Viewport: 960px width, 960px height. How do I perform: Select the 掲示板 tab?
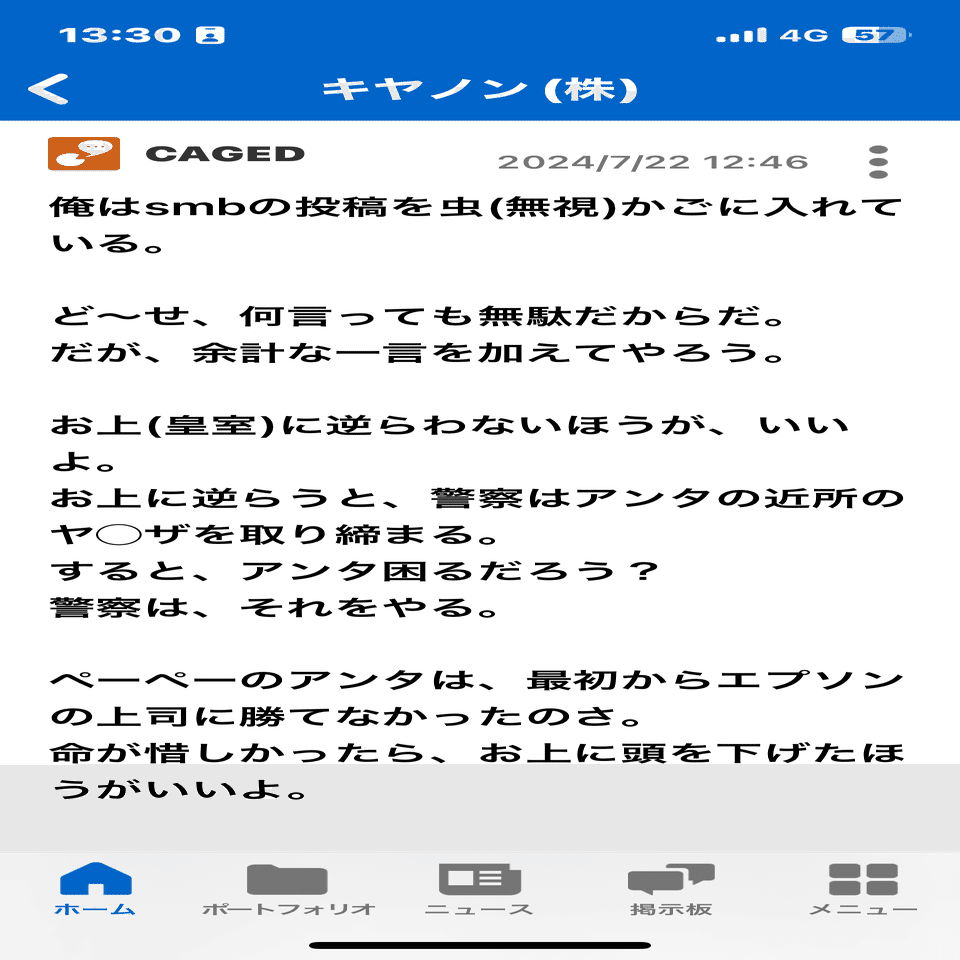point(670,889)
